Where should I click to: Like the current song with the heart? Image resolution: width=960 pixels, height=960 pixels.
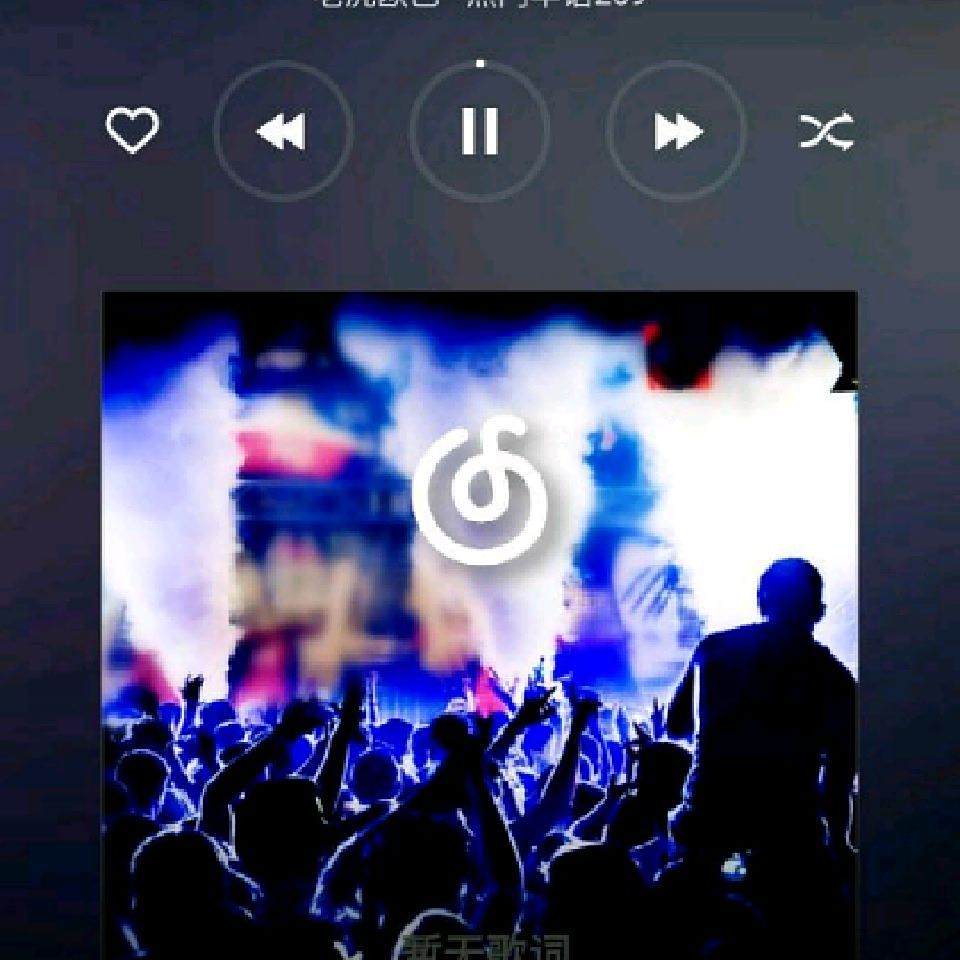coord(132,131)
